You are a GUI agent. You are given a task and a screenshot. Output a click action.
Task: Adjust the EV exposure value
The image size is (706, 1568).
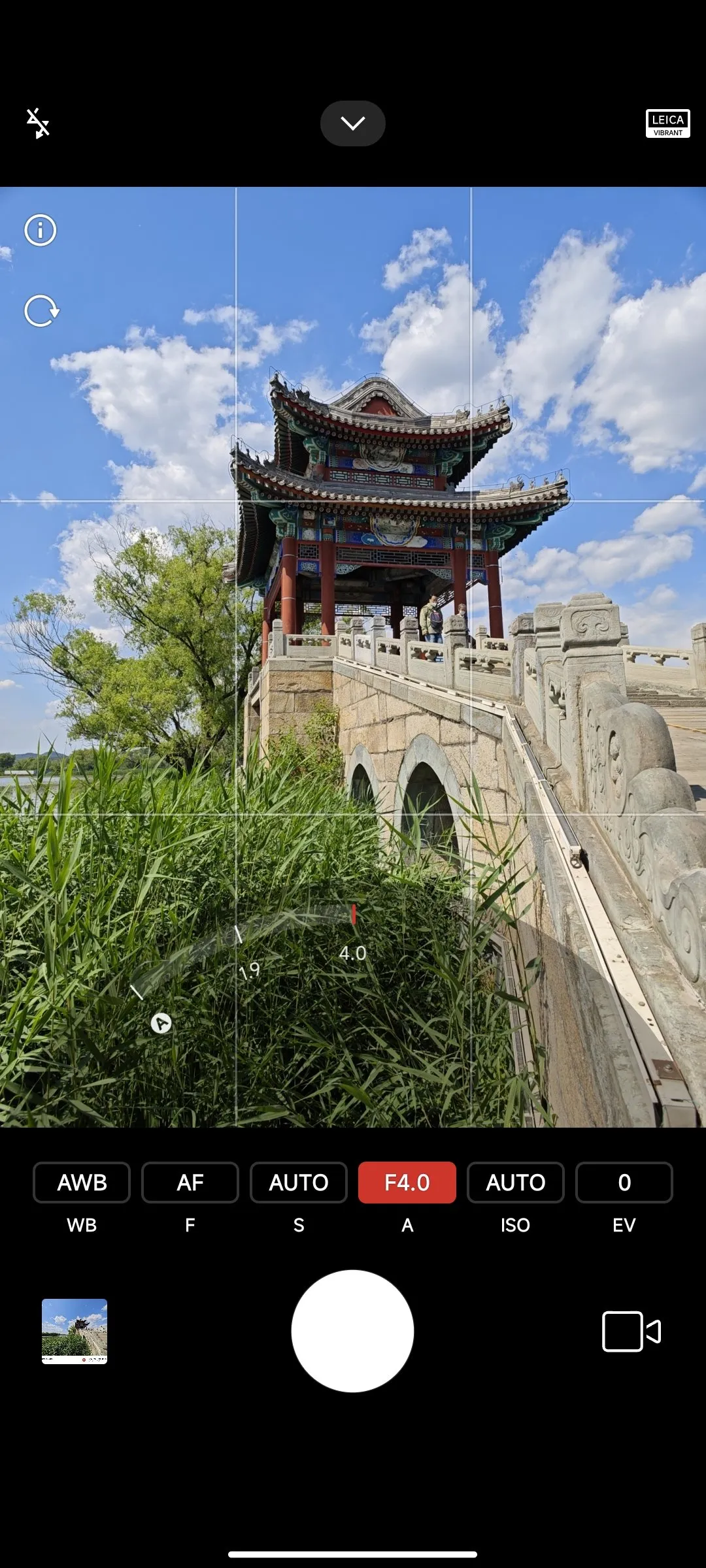pyautogui.click(x=624, y=1183)
